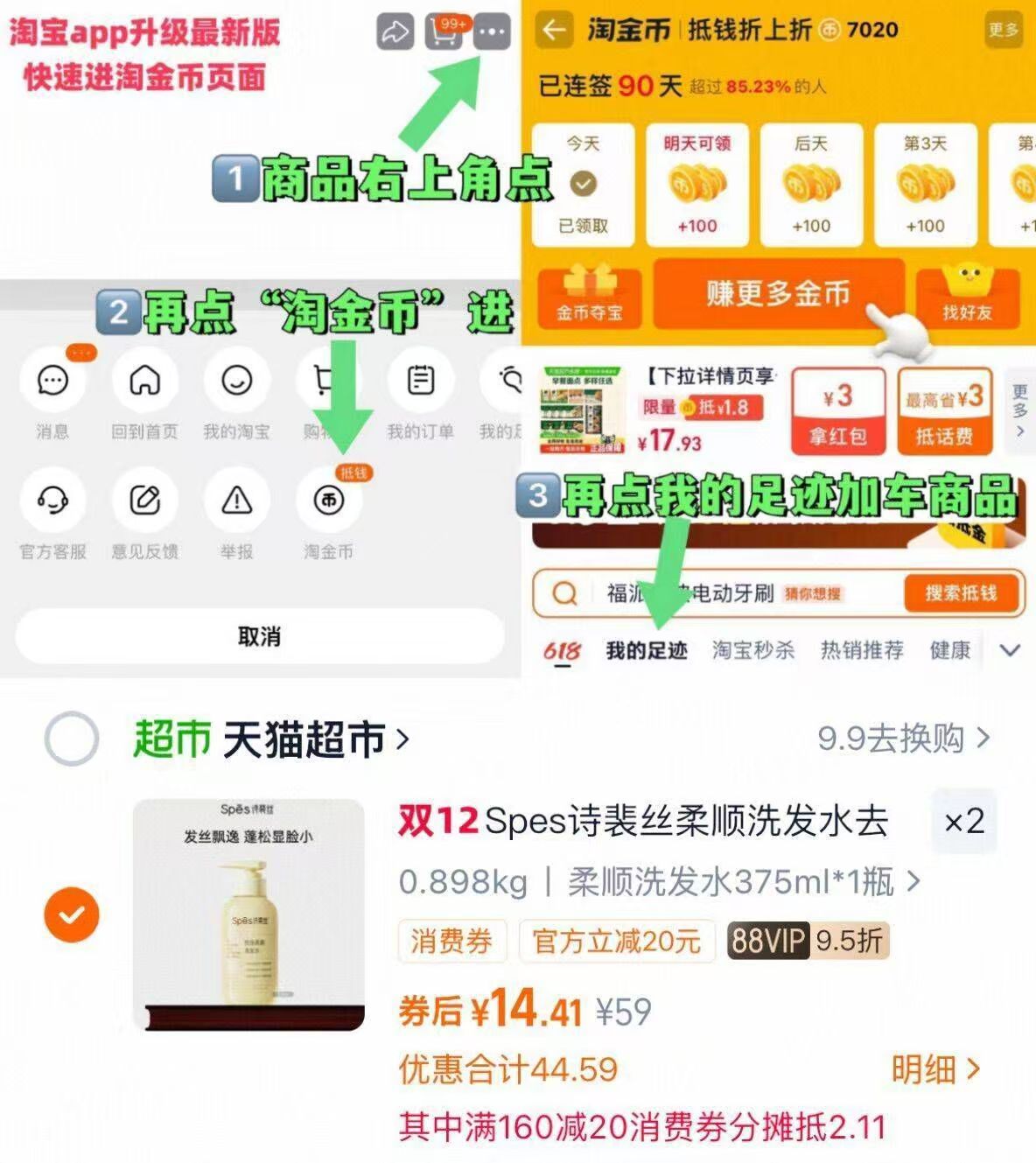The height and width of the screenshot is (1163, 1036).
Task: Open the "..." more options icon
Action: pos(491,32)
